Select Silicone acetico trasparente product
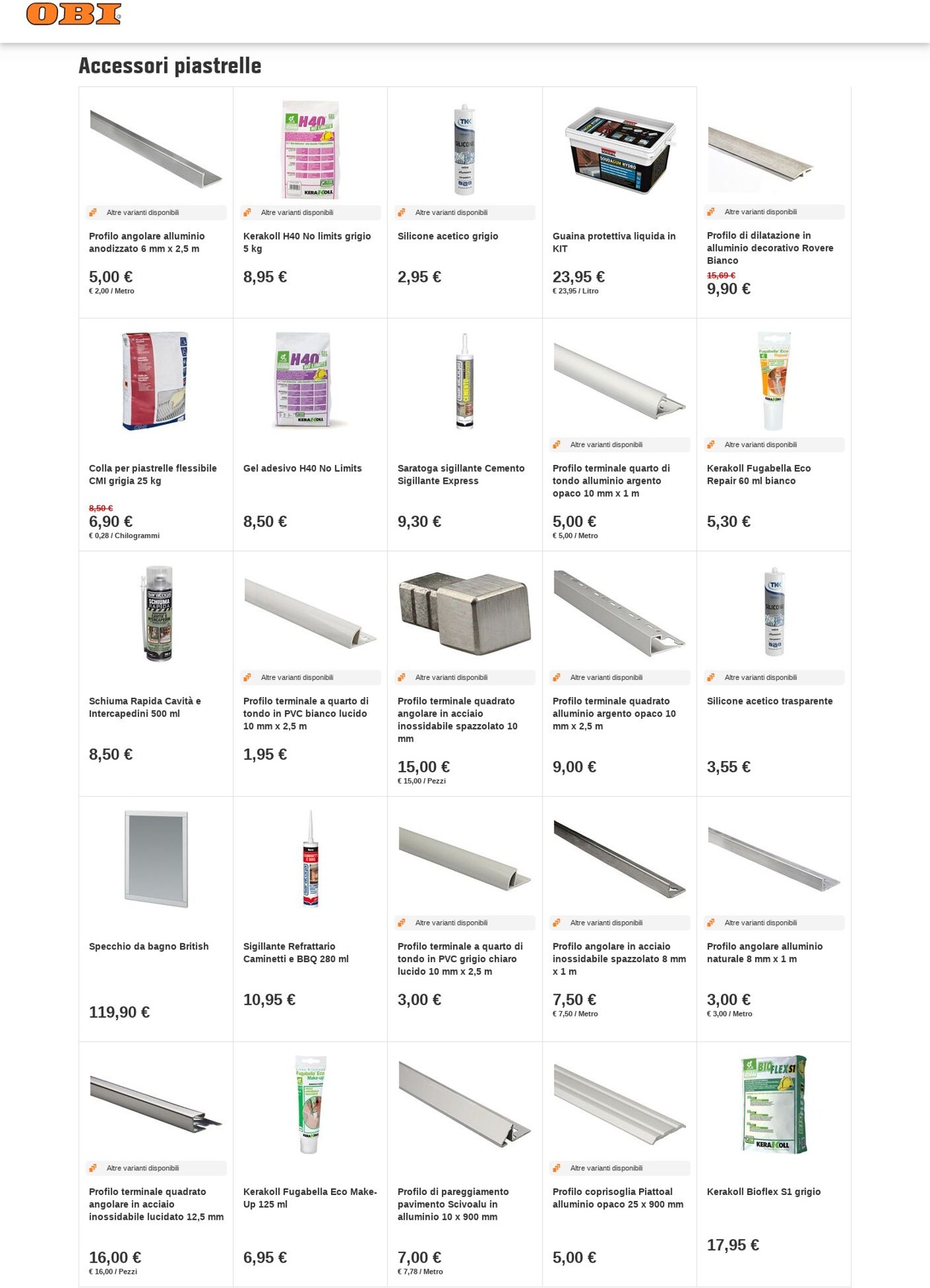Screen dimensions: 930x1288 click(x=769, y=701)
